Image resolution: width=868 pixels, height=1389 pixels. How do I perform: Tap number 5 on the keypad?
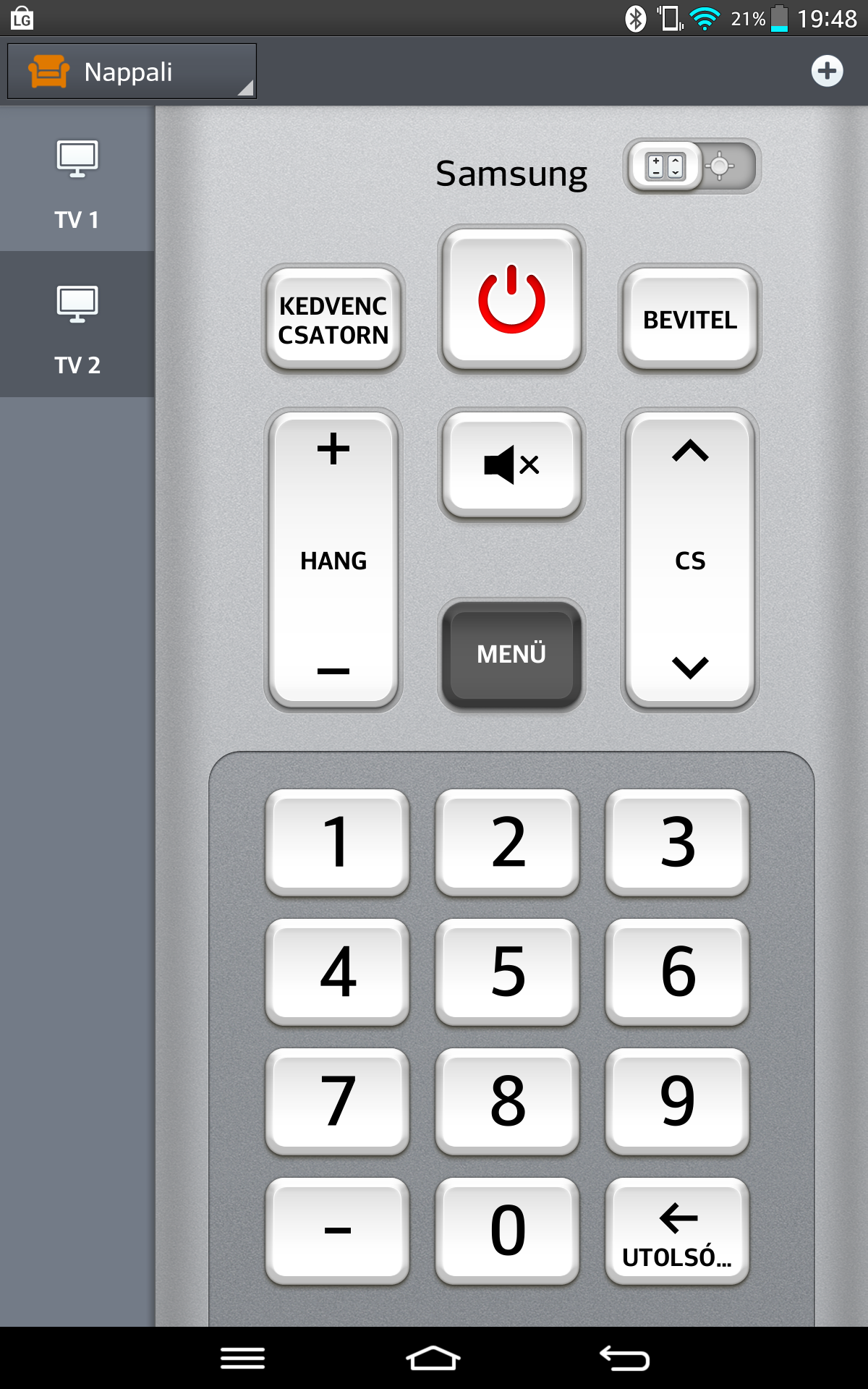(507, 972)
